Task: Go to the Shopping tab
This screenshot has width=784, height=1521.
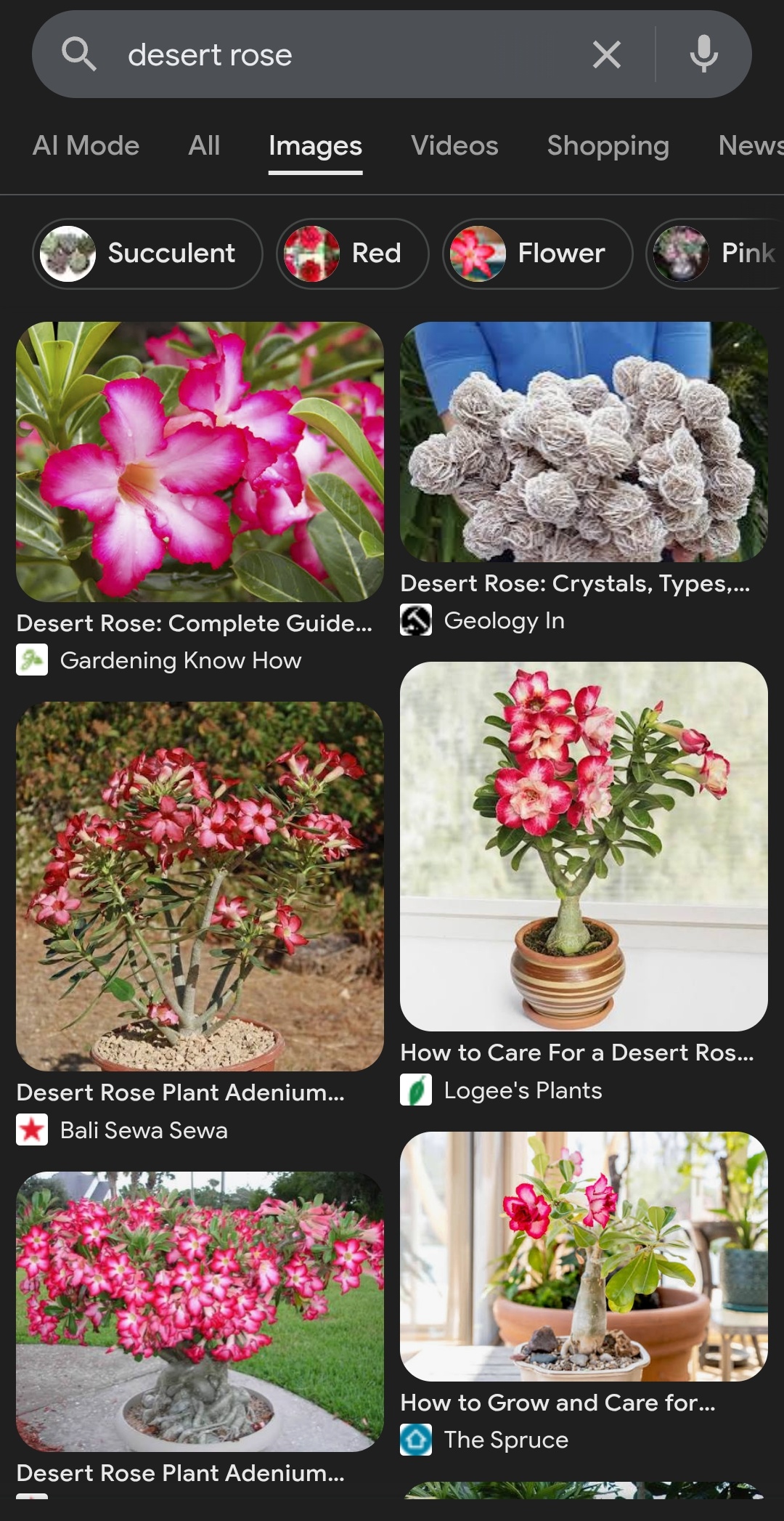Action: point(608,146)
